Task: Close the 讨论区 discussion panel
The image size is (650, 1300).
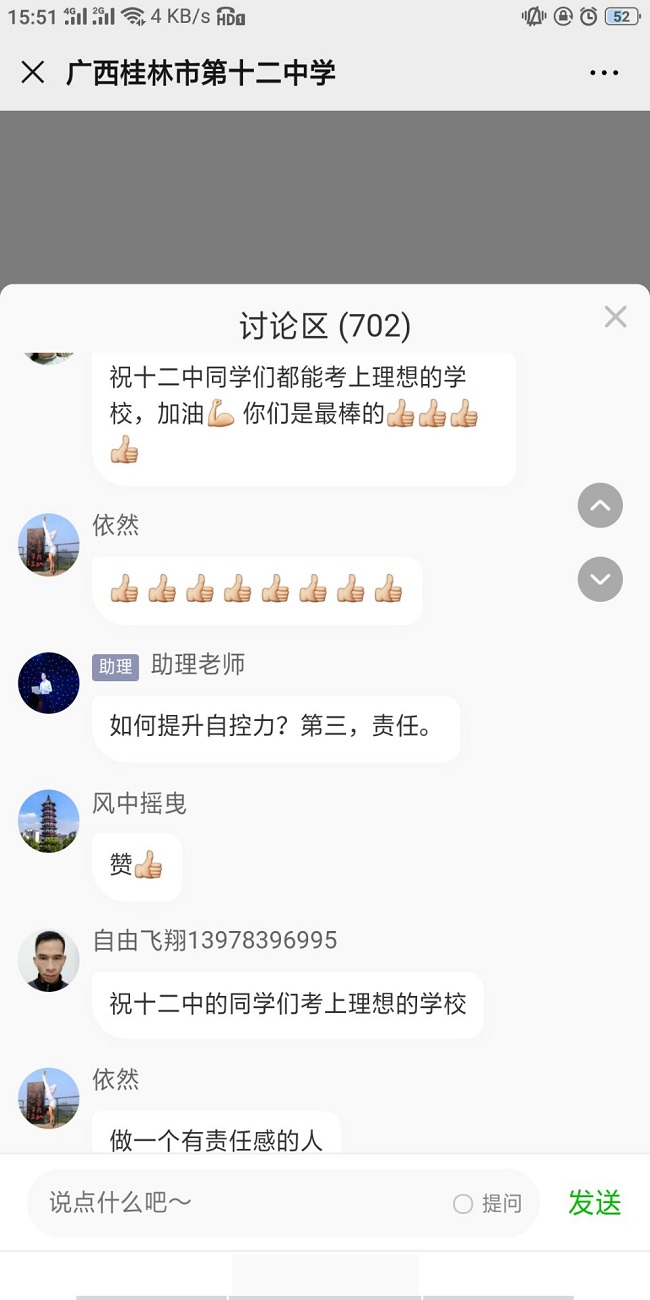Action: tap(615, 317)
